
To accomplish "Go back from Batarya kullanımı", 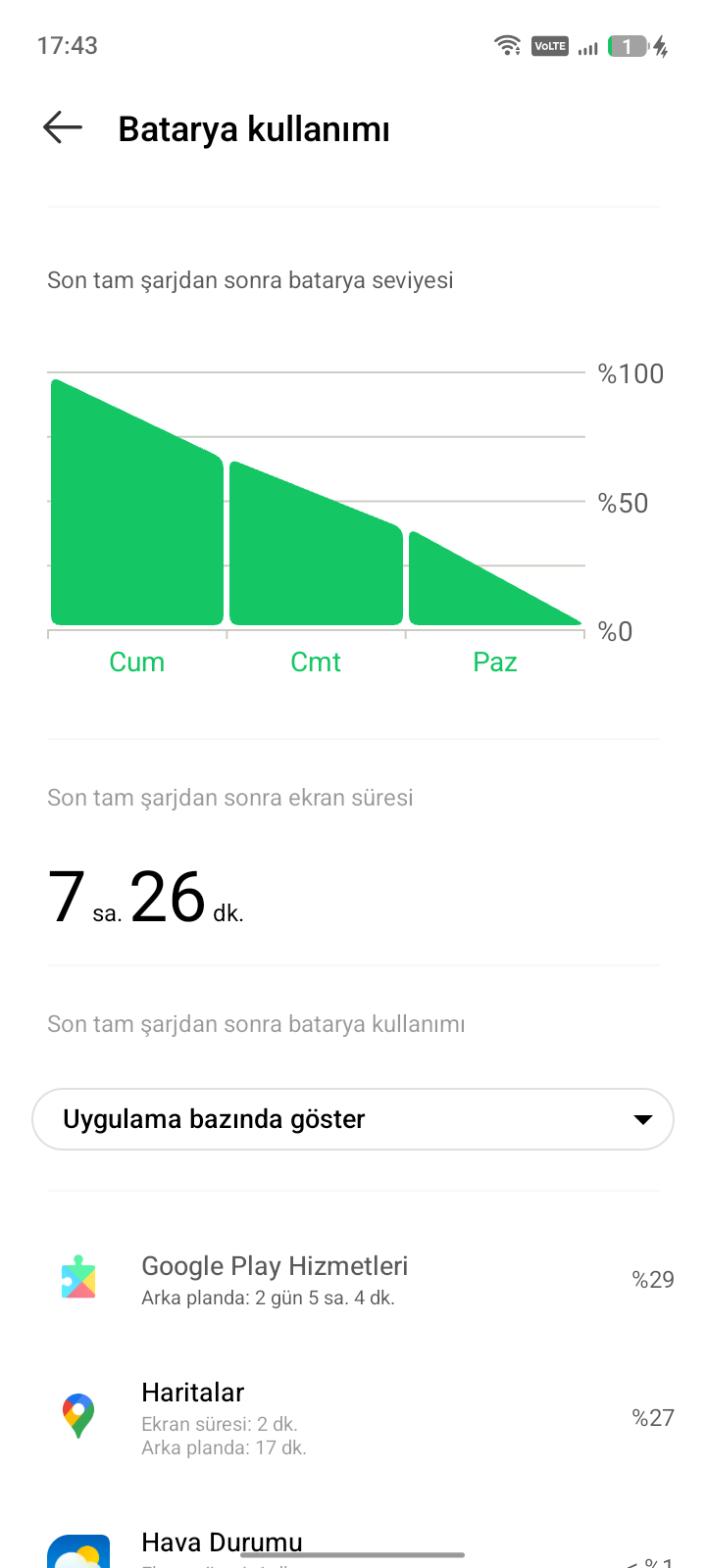I will click(63, 128).
